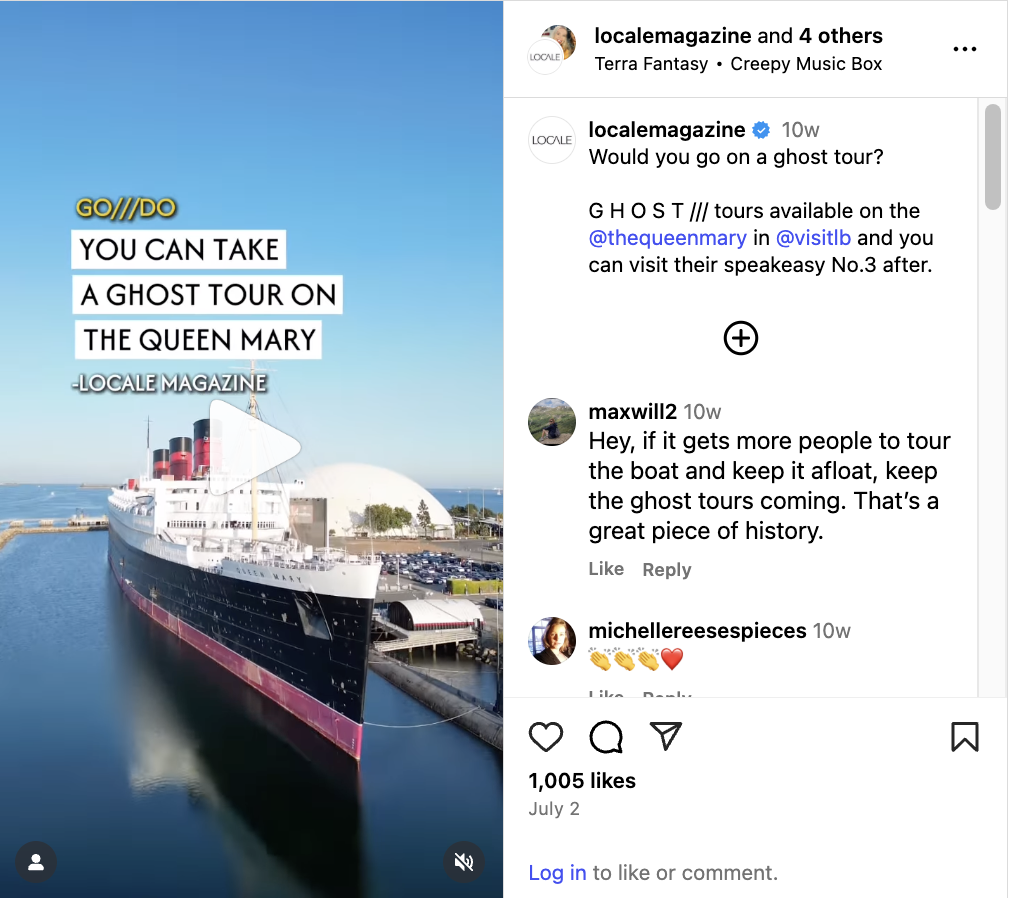Save the post with bookmark icon

click(964, 737)
